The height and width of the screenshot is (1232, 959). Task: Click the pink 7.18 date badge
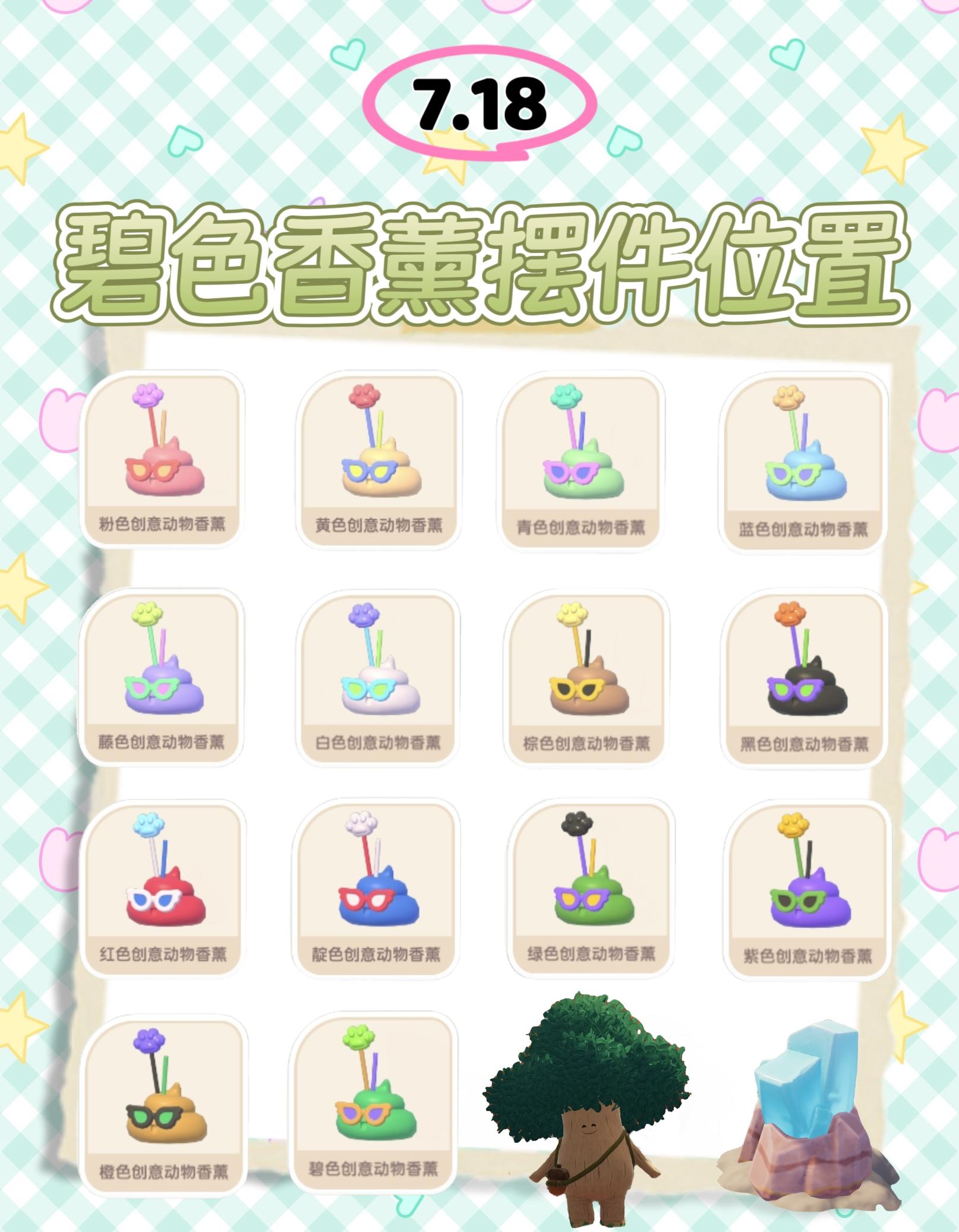tap(481, 104)
